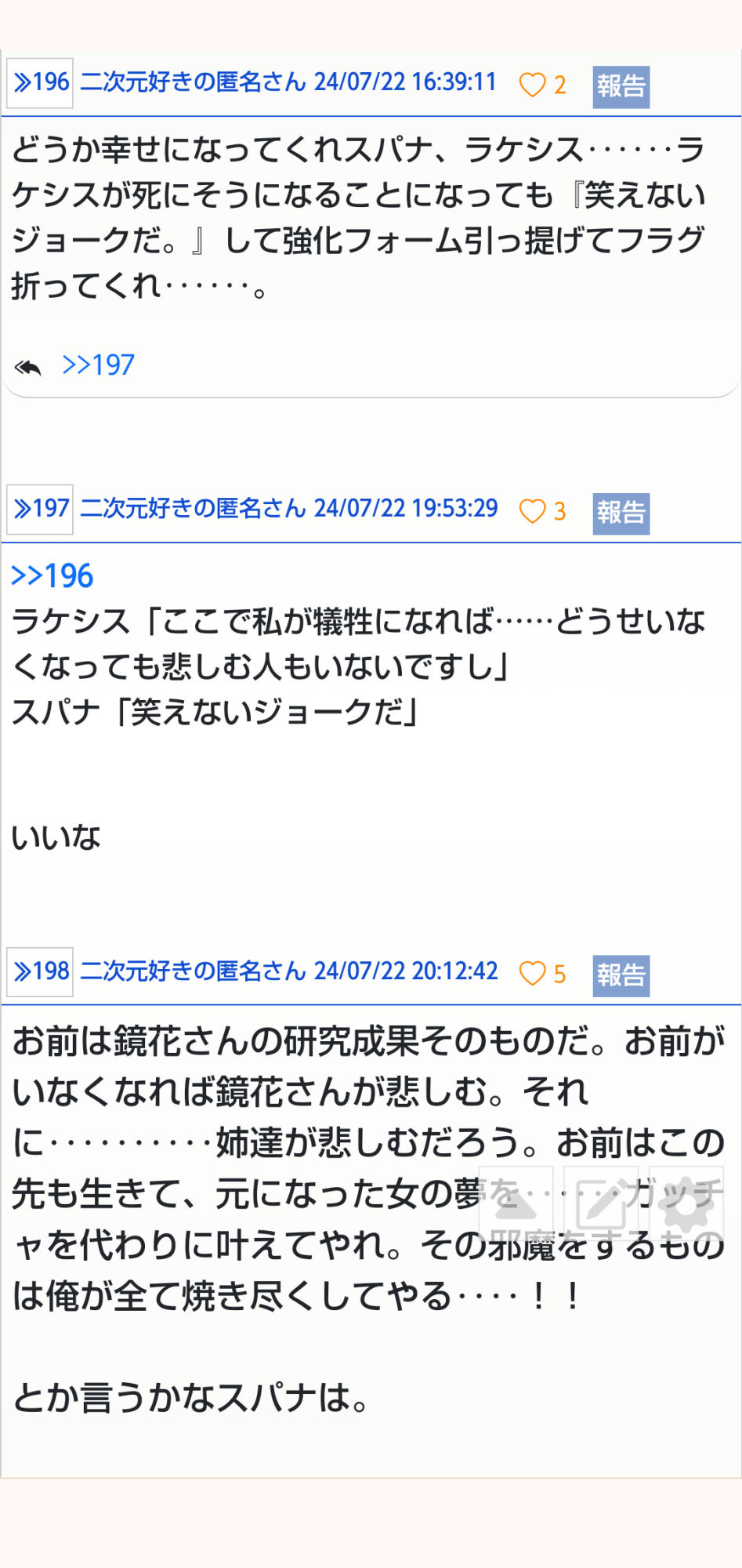Like post 196 with the heart icon
Image resolution: width=742 pixels, height=1568 pixels.
533,85
